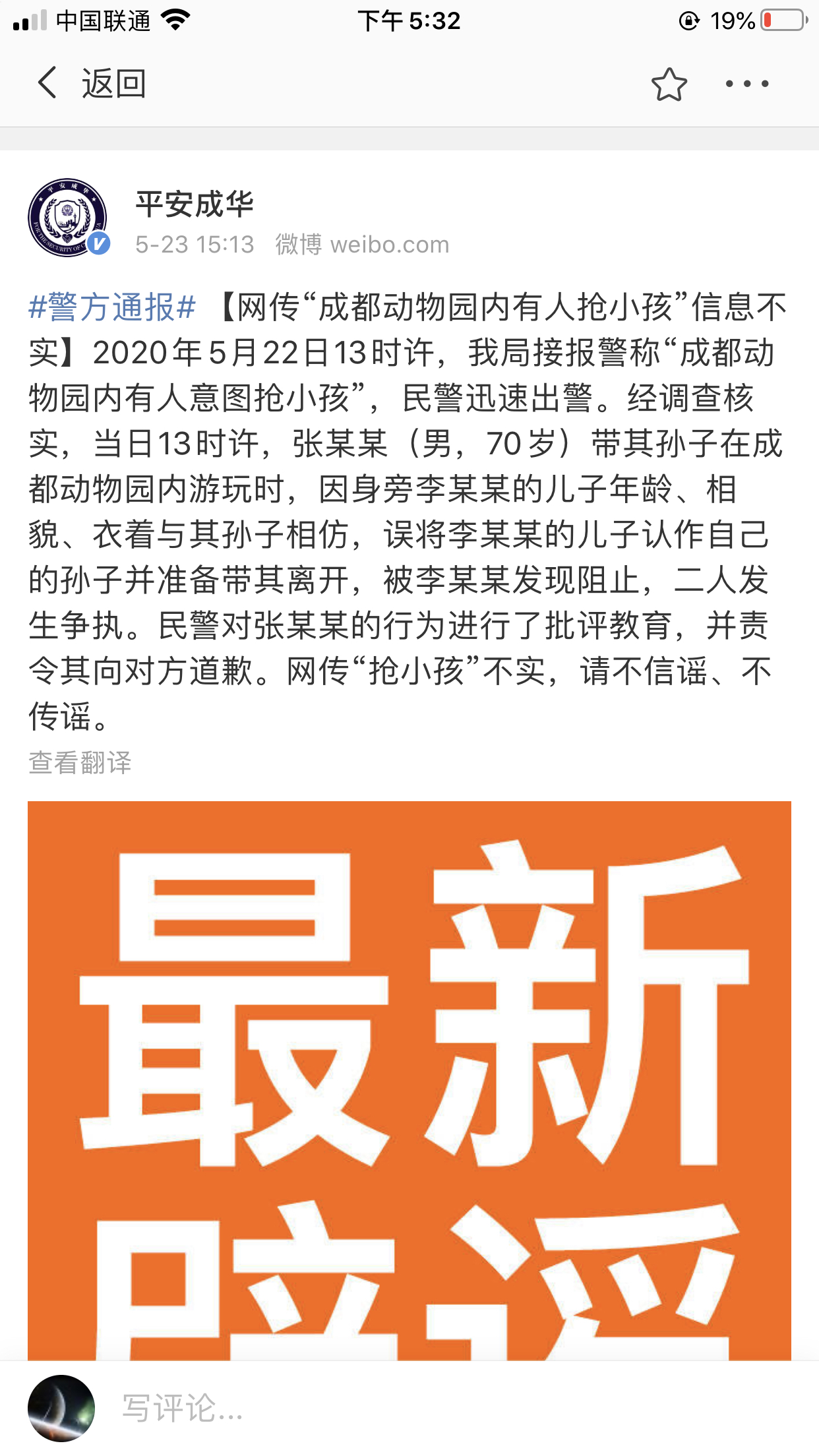Tap 查看翻译 to translate the post
Image resolution: width=819 pixels, height=1456 pixels.
(x=80, y=763)
